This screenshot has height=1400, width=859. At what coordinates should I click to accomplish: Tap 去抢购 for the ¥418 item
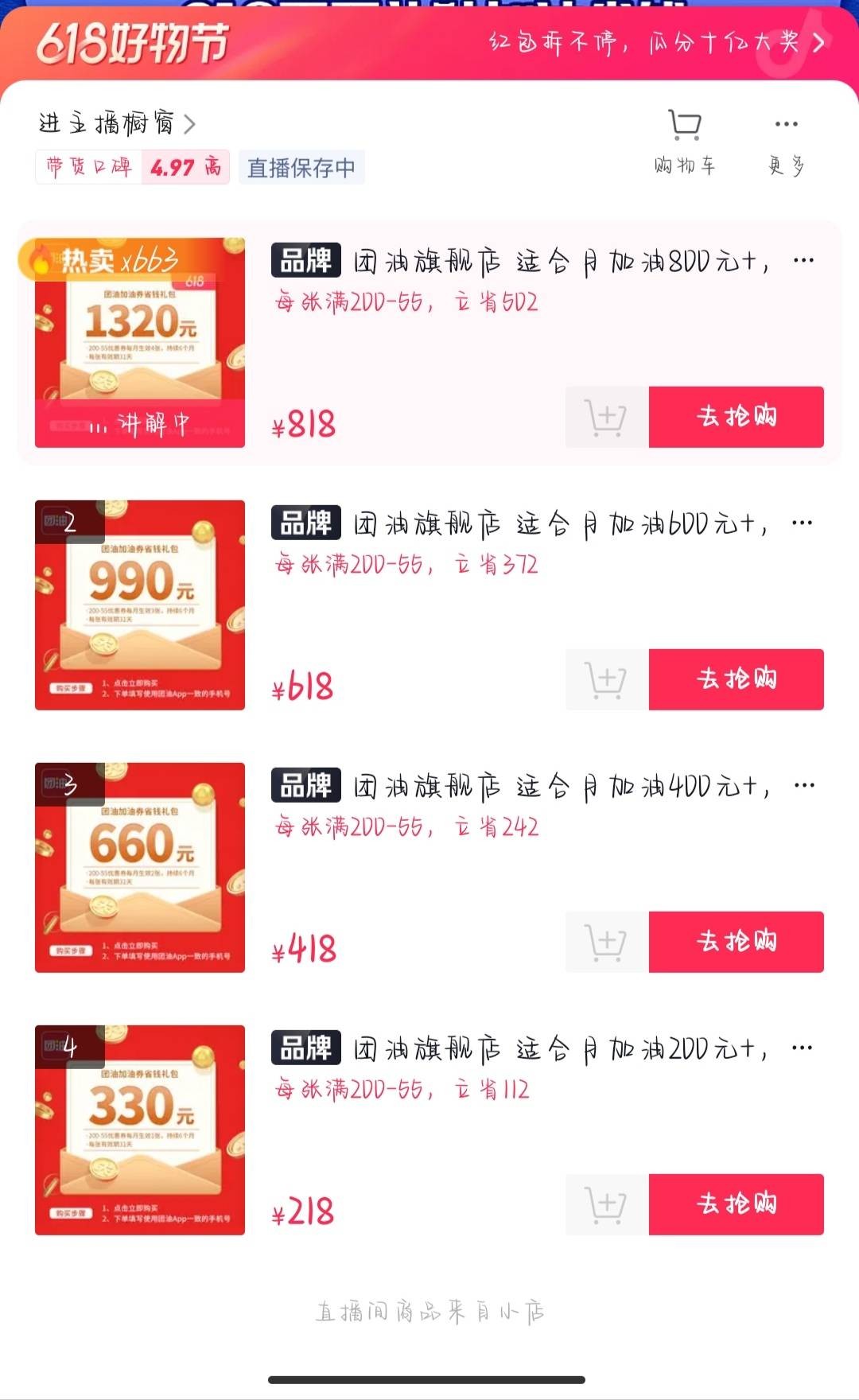[x=736, y=942]
